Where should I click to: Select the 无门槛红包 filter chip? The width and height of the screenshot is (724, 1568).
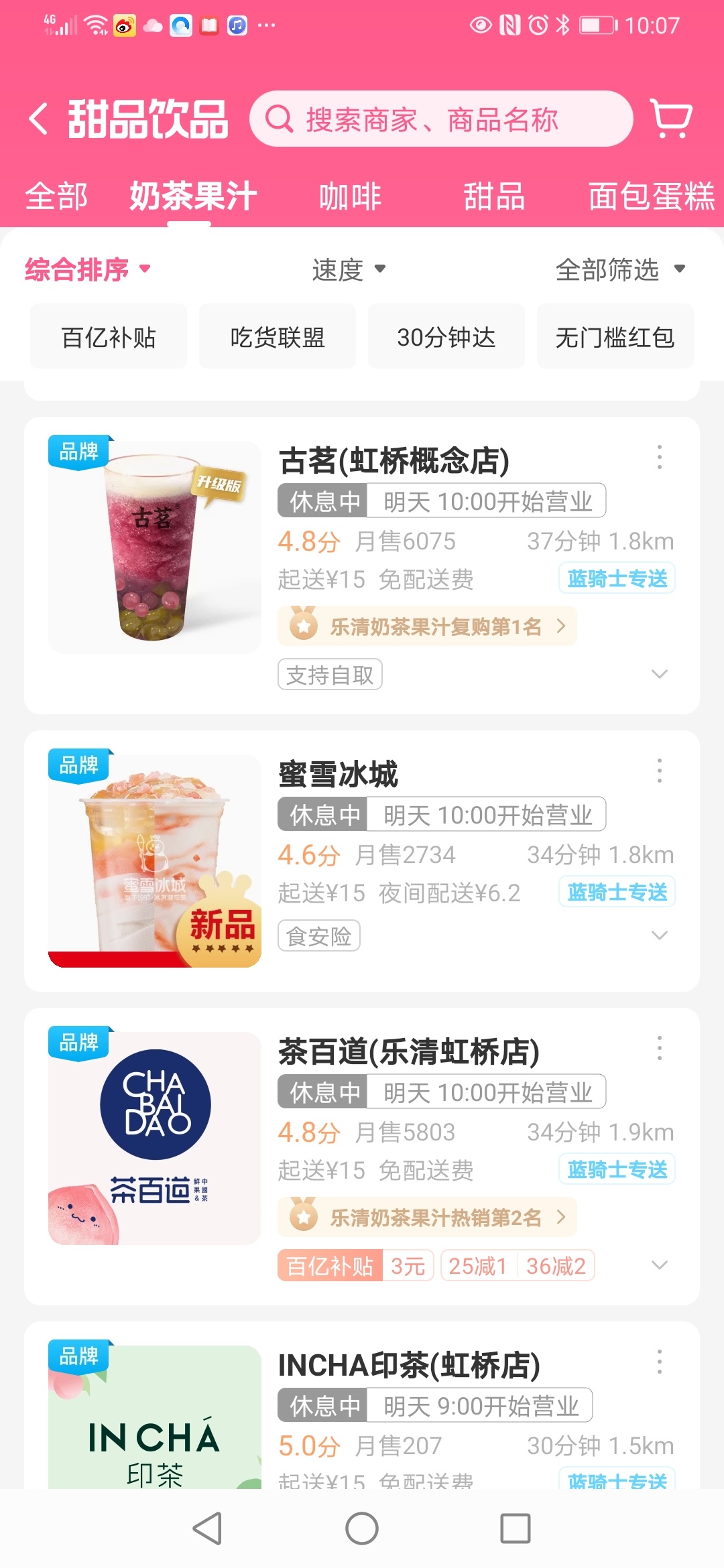click(615, 337)
